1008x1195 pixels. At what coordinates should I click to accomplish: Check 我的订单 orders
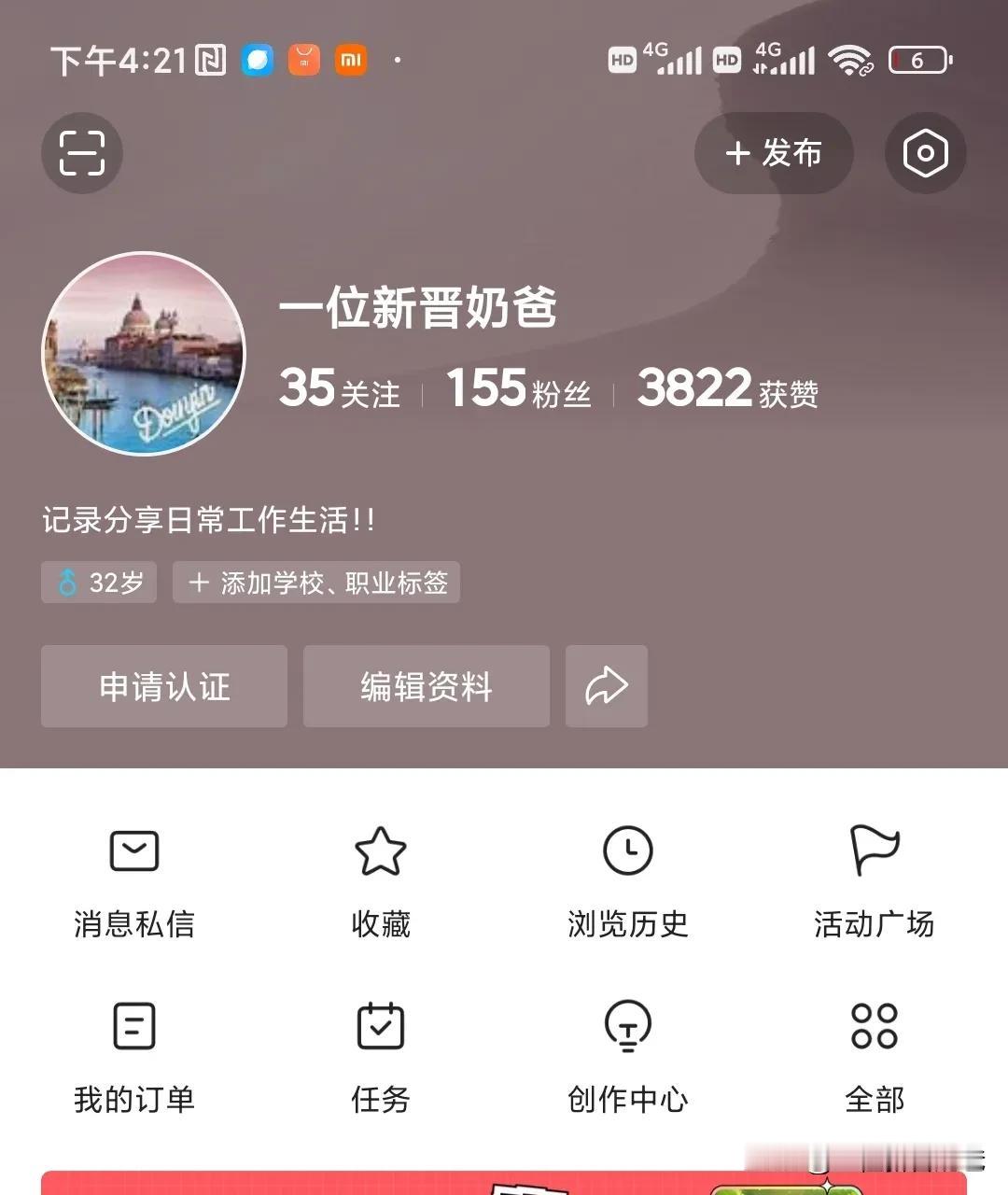(x=133, y=1050)
